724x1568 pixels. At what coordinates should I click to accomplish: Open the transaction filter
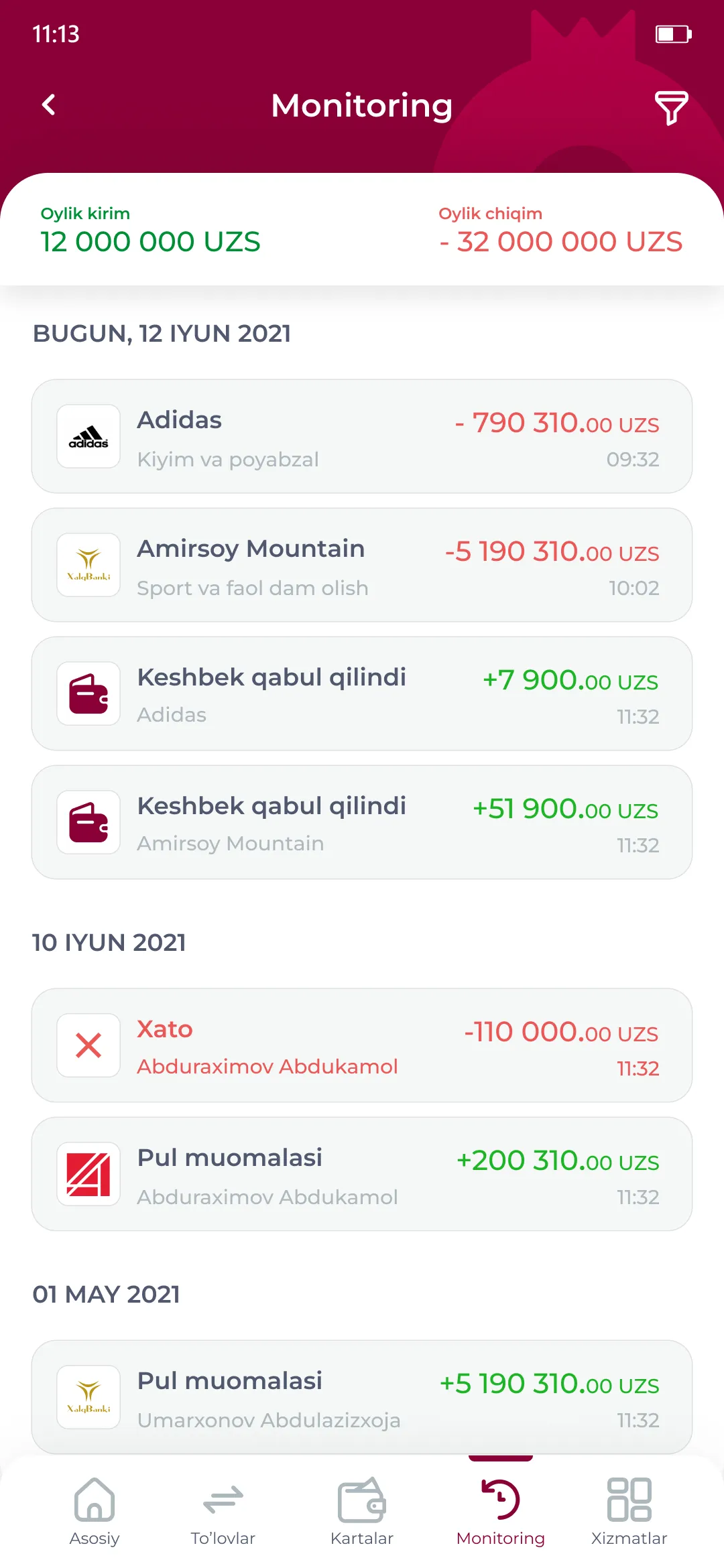(670, 107)
